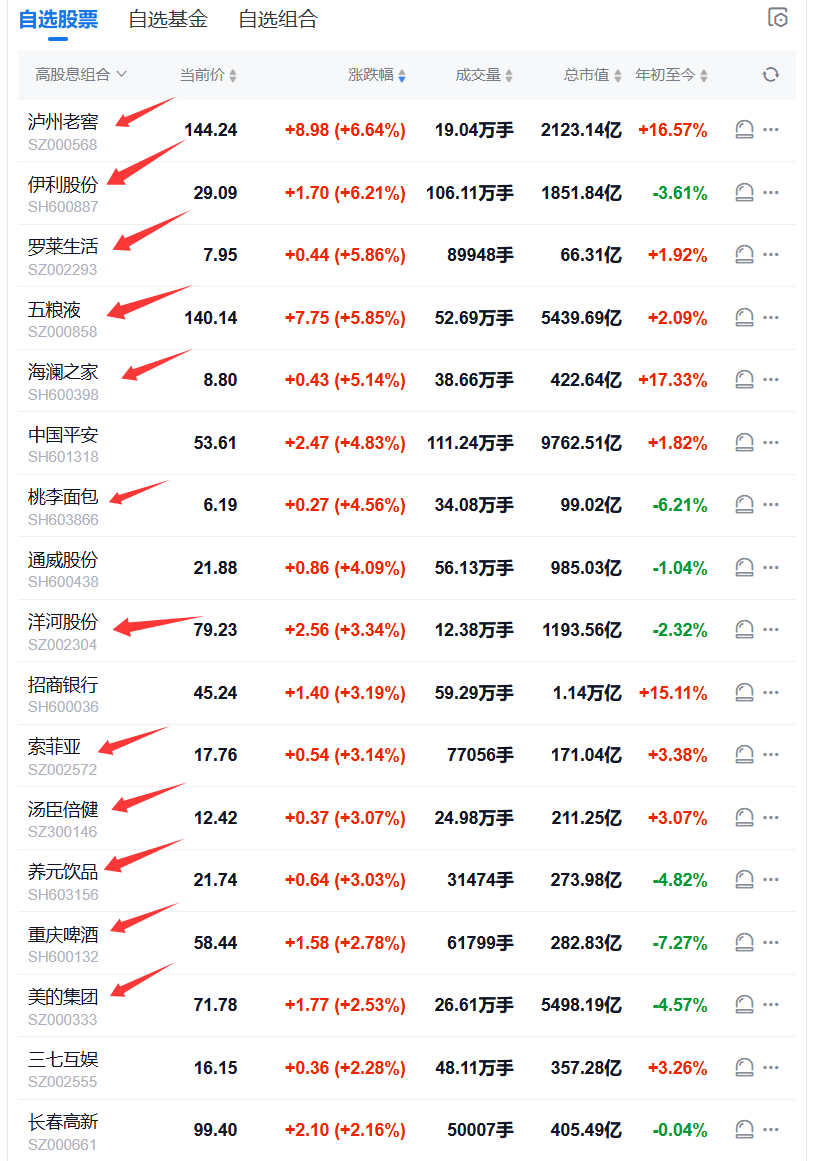
Task: Open 中国平安 stock row
Action: (406, 443)
